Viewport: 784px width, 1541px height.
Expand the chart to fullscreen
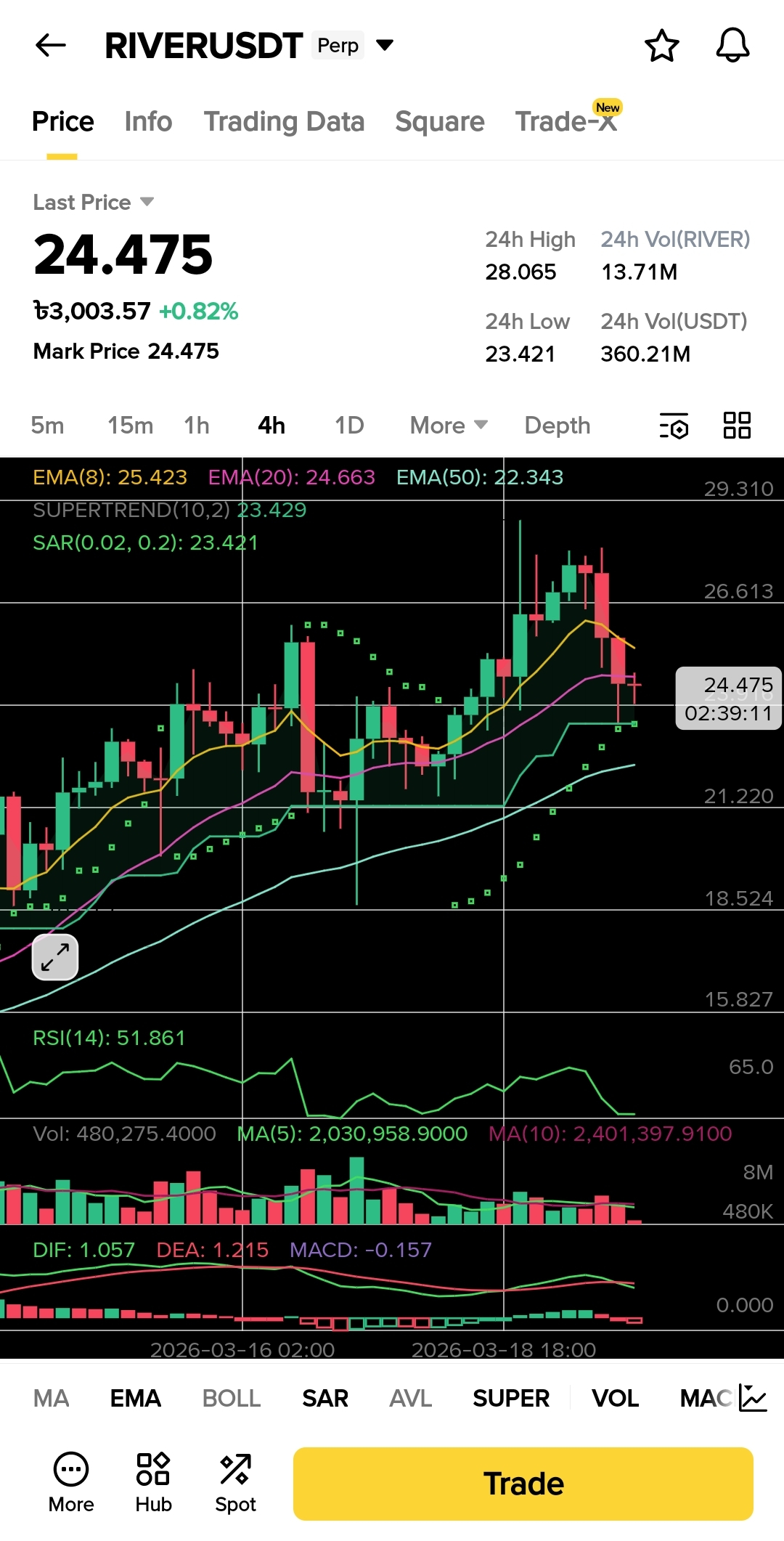point(55,957)
